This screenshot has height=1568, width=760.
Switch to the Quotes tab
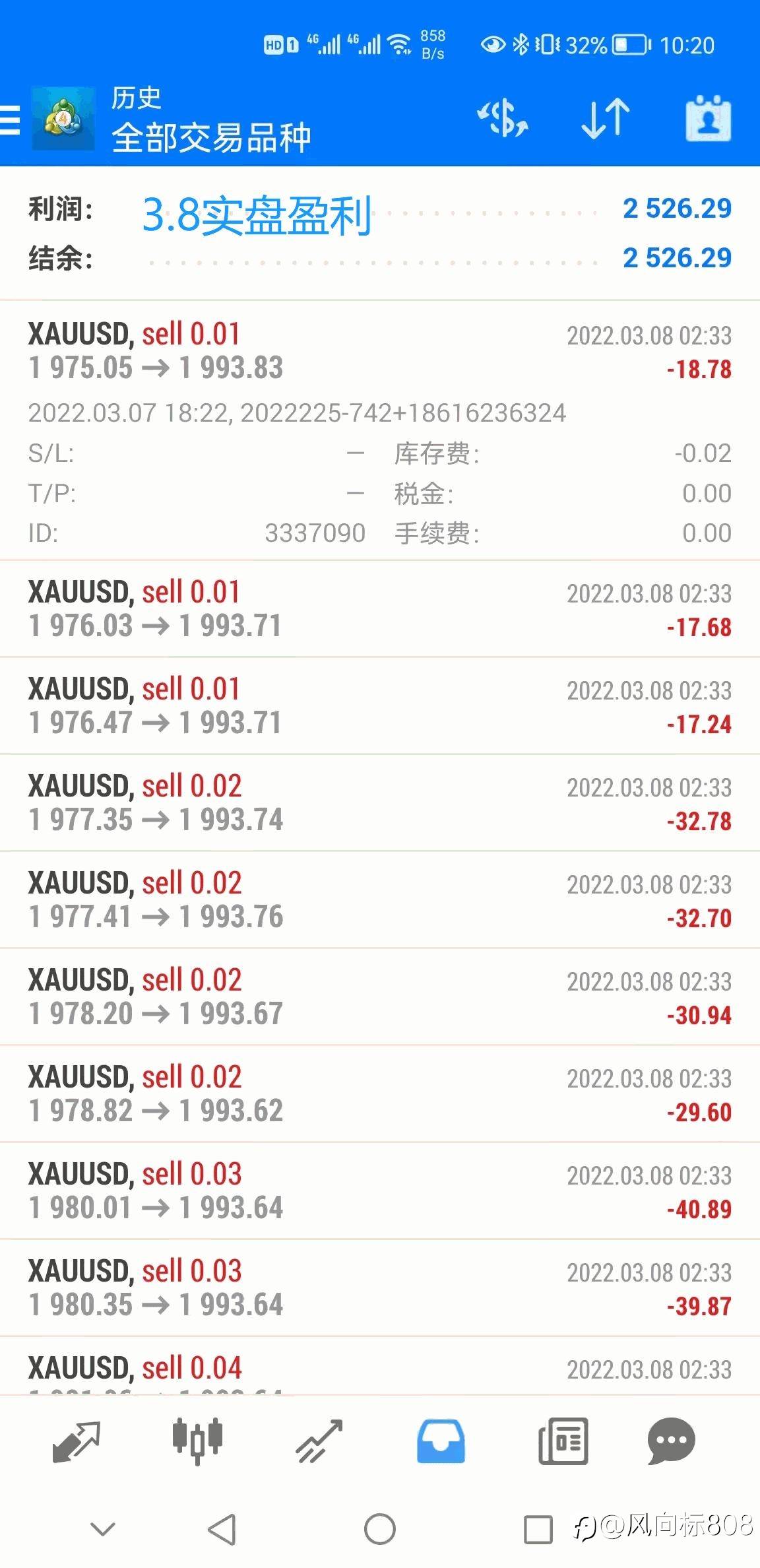click(76, 1441)
